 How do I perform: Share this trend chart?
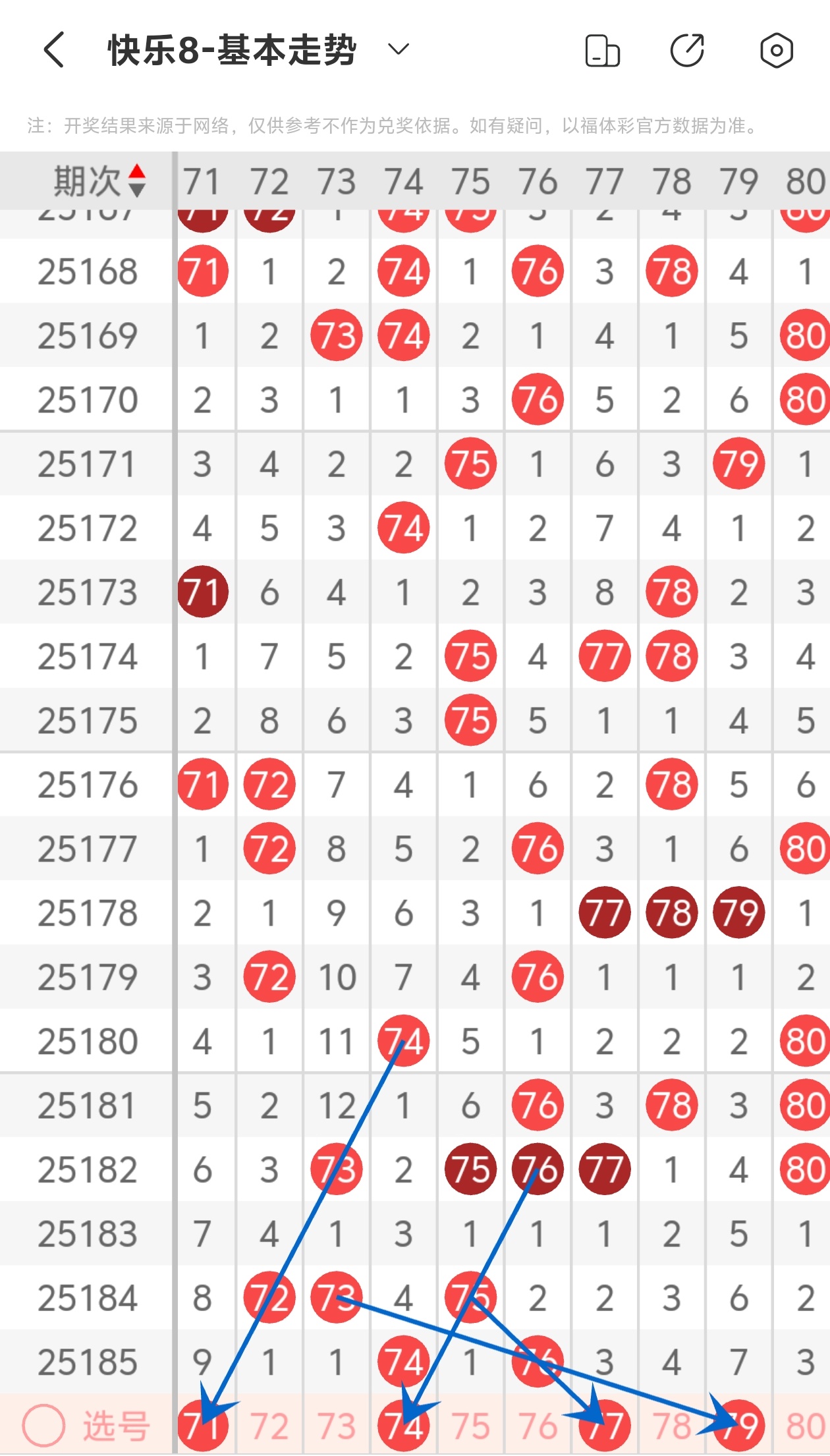[687, 50]
